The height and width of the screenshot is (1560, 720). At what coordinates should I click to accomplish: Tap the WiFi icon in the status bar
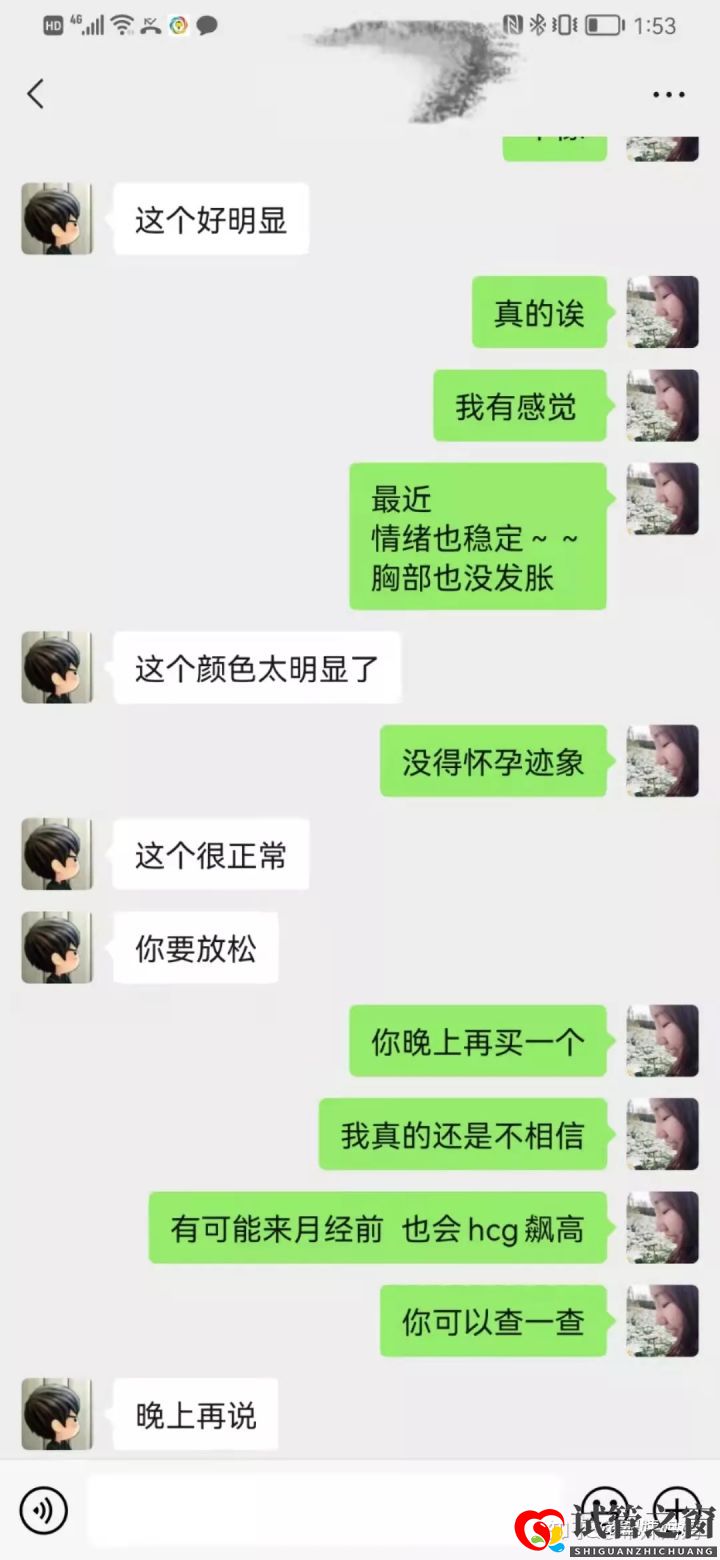coord(121,25)
